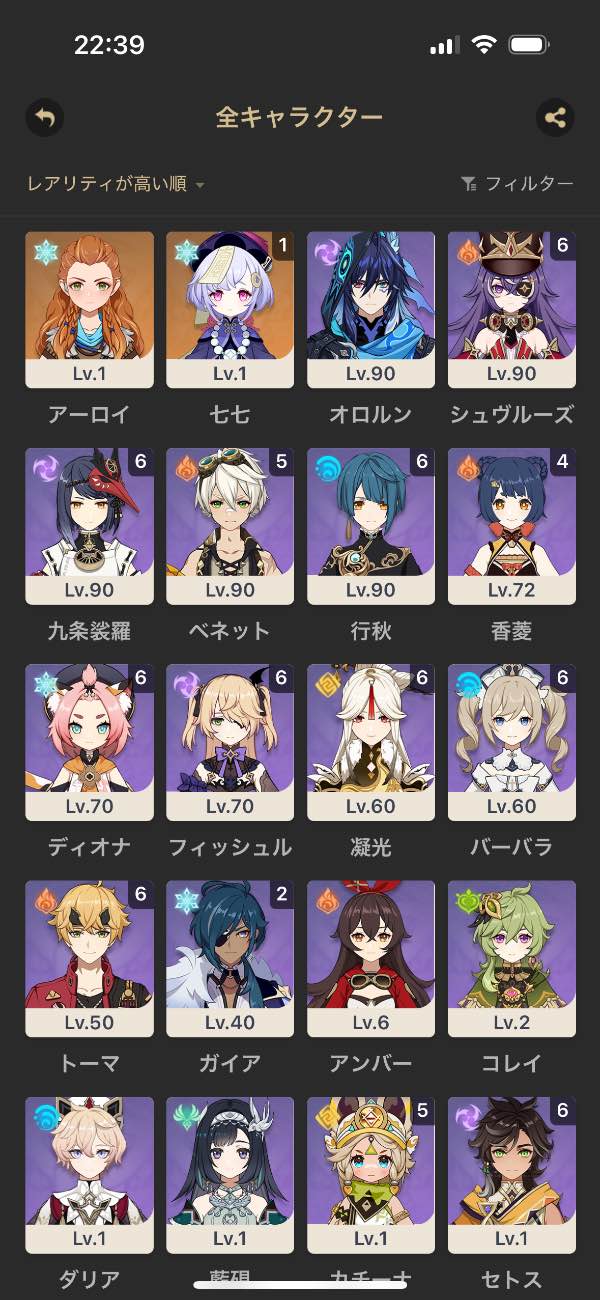The image size is (600, 1300).
Task: View オロルン character details
Action: [x=371, y=310]
